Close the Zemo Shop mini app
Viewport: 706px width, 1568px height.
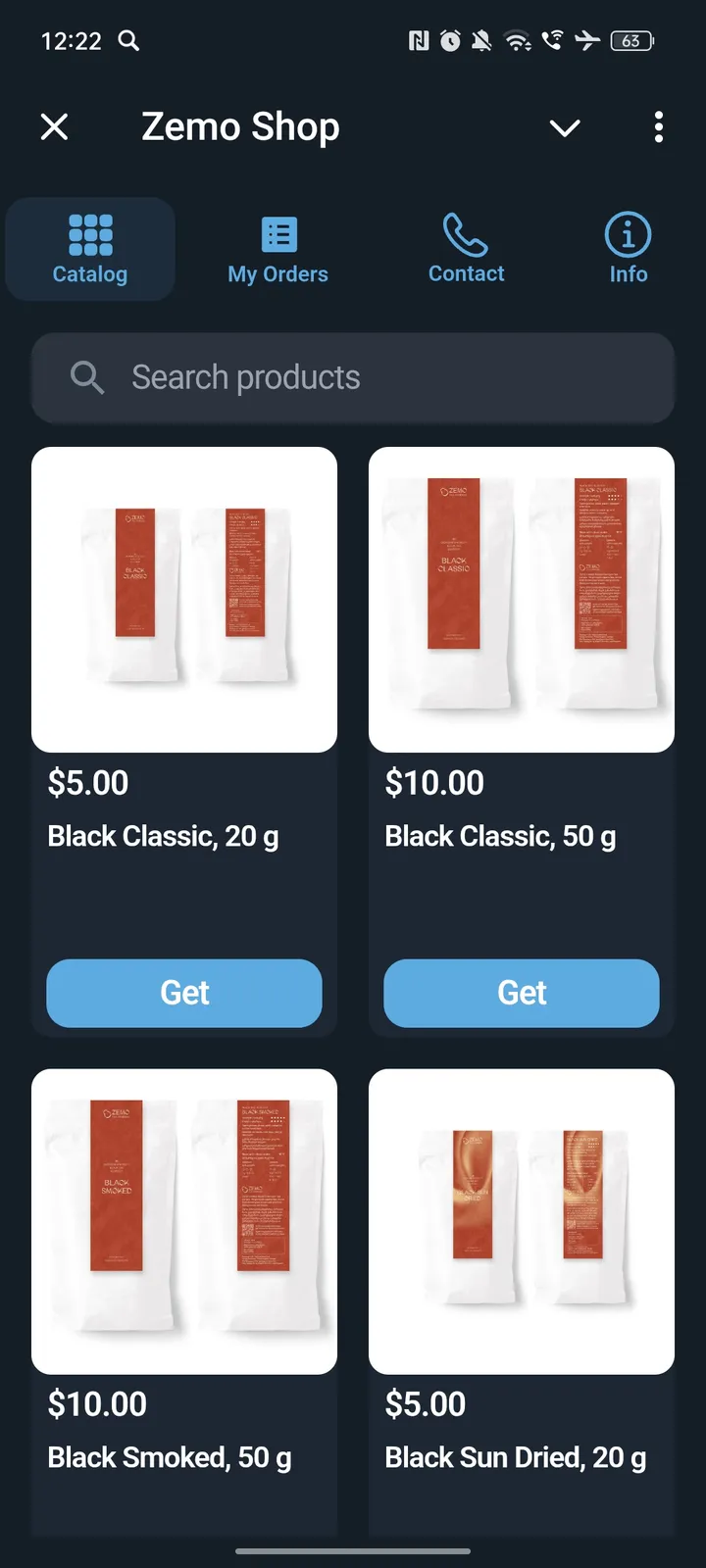click(55, 126)
